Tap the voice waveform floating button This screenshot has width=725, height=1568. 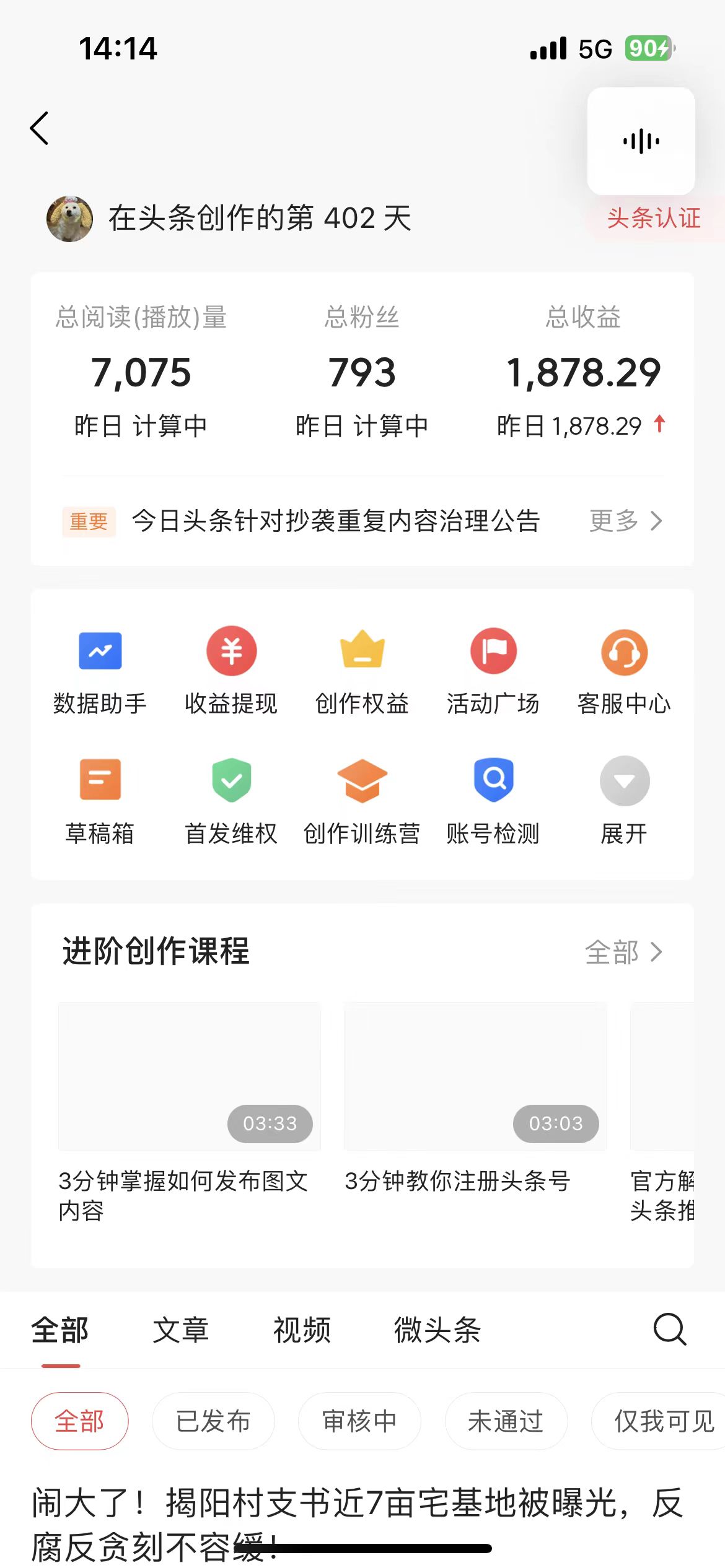point(641,141)
